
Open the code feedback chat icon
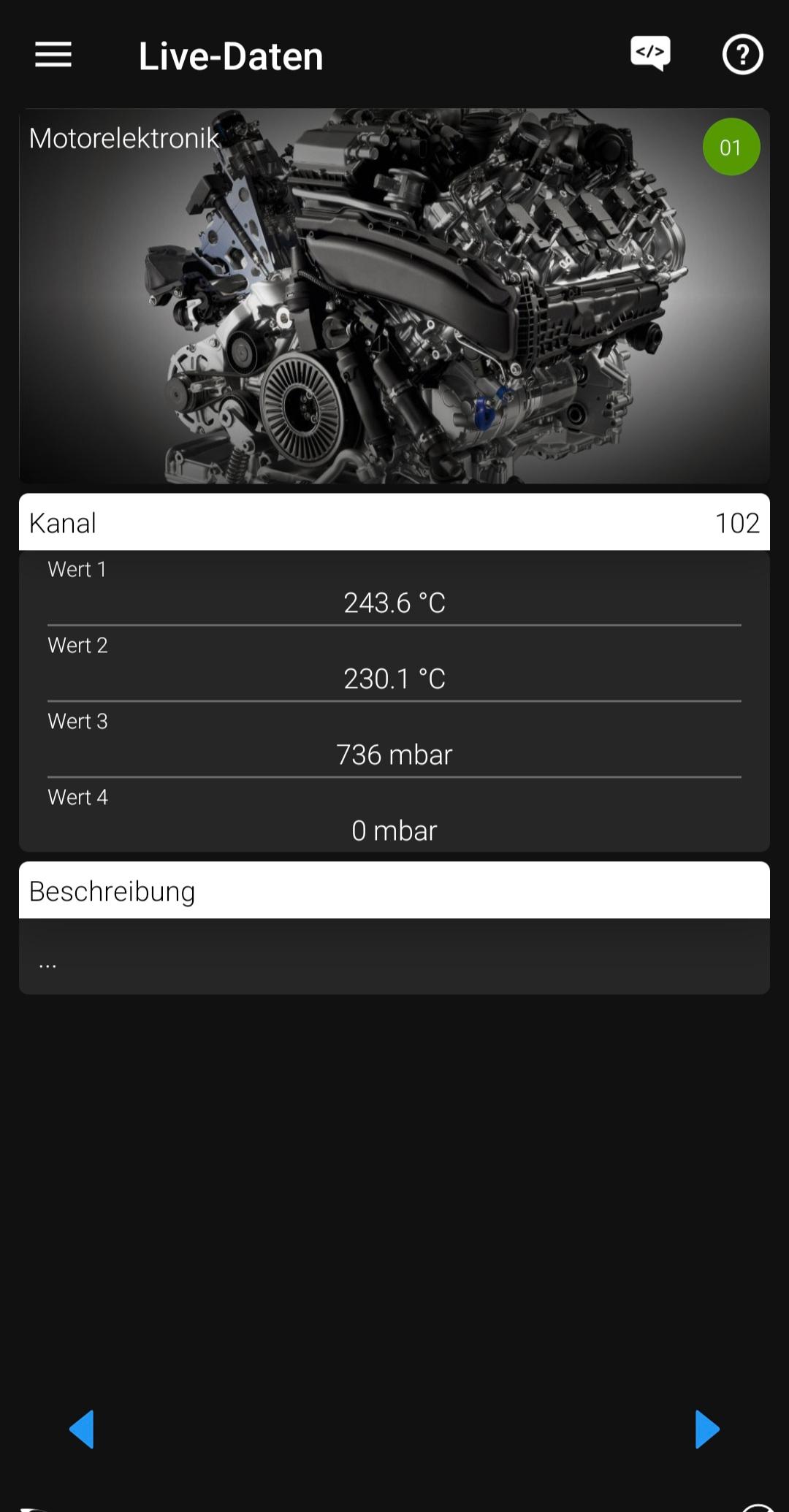[650, 54]
